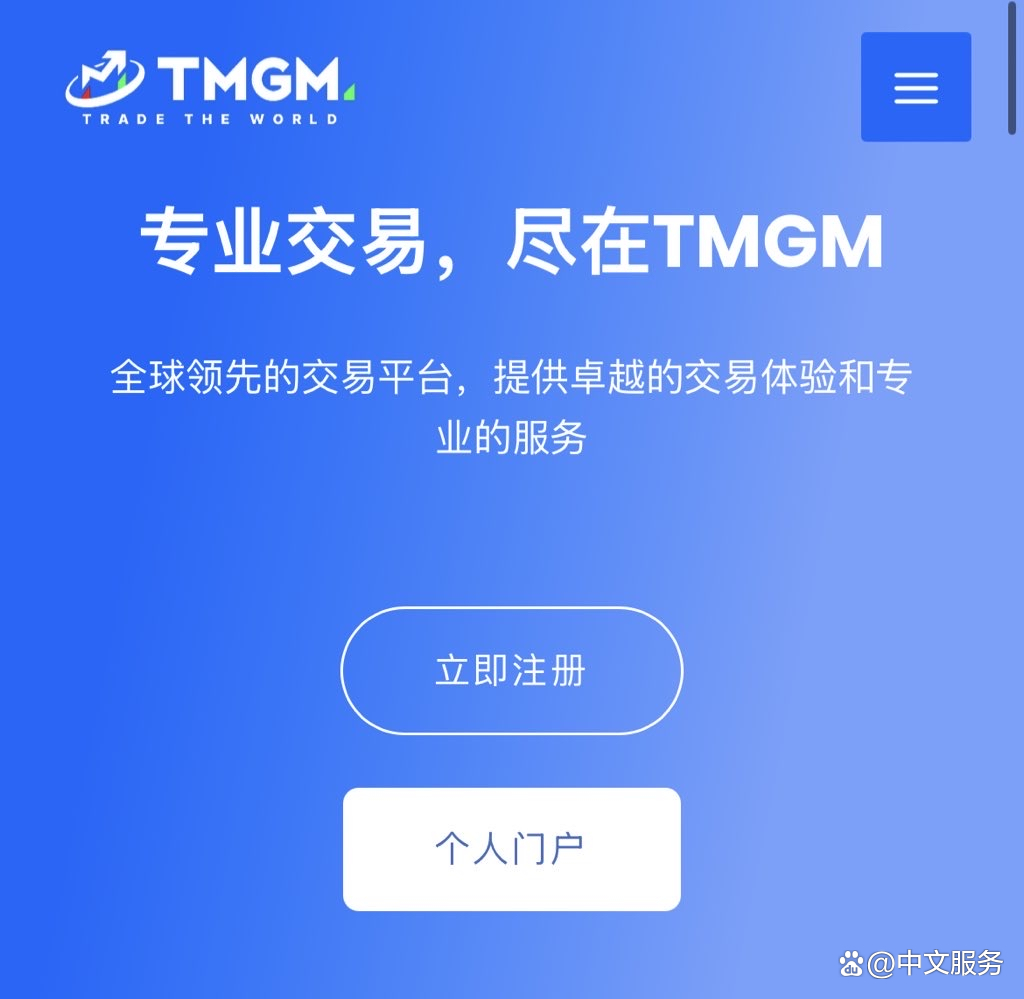1024x999 pixels.
Task: Open the 个人门户 personal portal
Action: [x=511, y=849]
